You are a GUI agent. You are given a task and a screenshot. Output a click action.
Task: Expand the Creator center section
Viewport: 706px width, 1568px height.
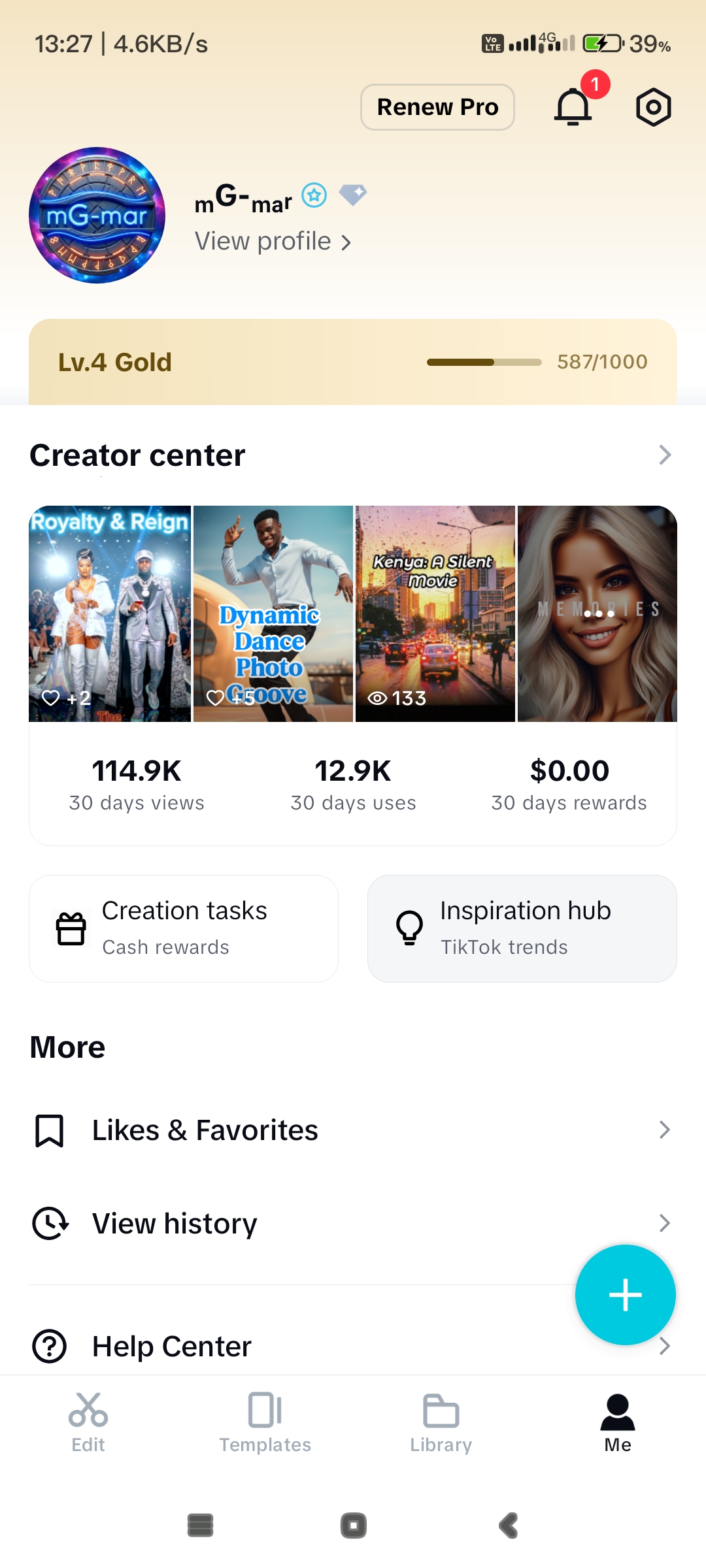(x=664, y=455)
